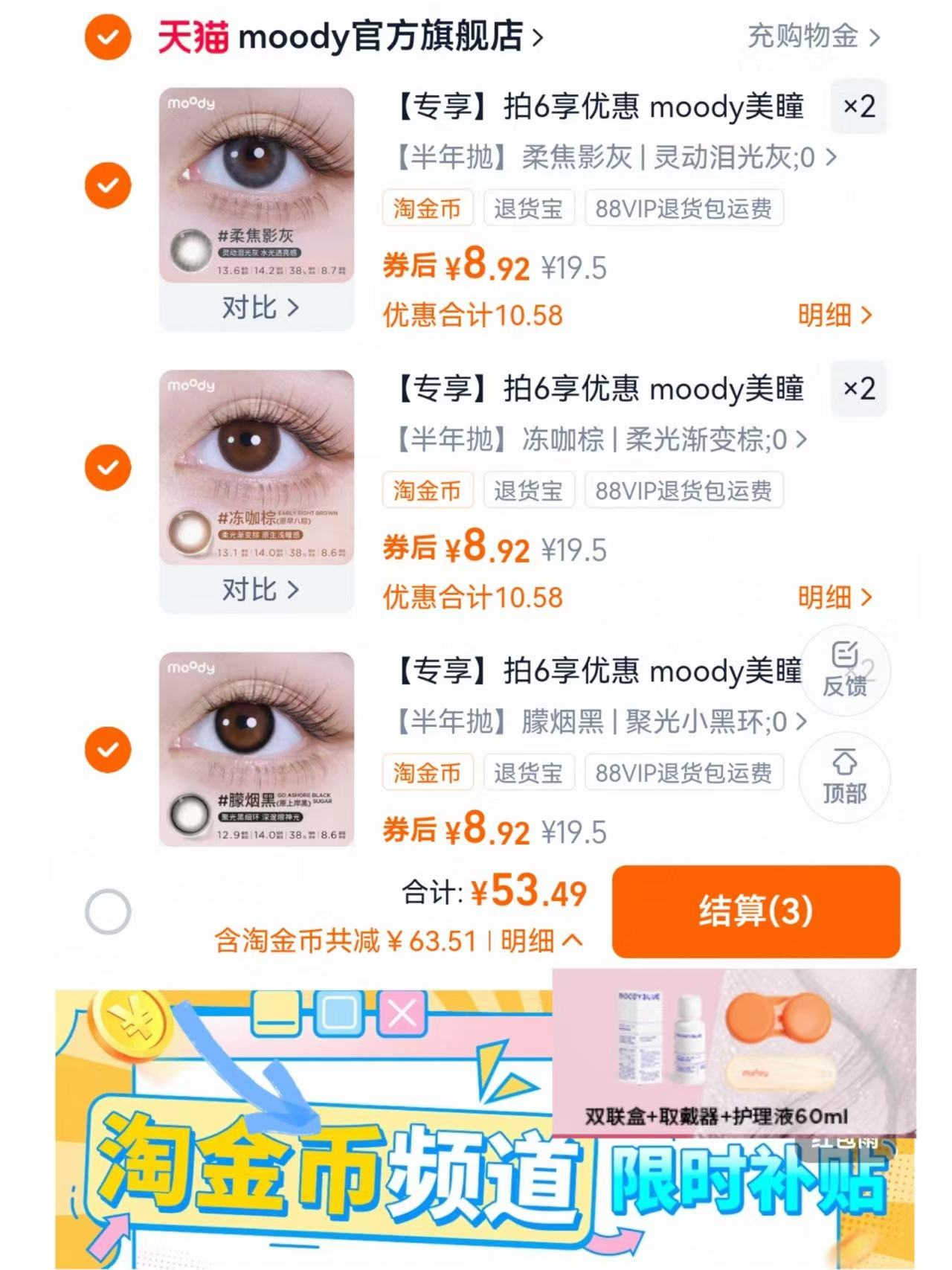Click the 顶部 back-to-top icon
The width and height of the screenshot is (952, 1270).
click(844, 776)
